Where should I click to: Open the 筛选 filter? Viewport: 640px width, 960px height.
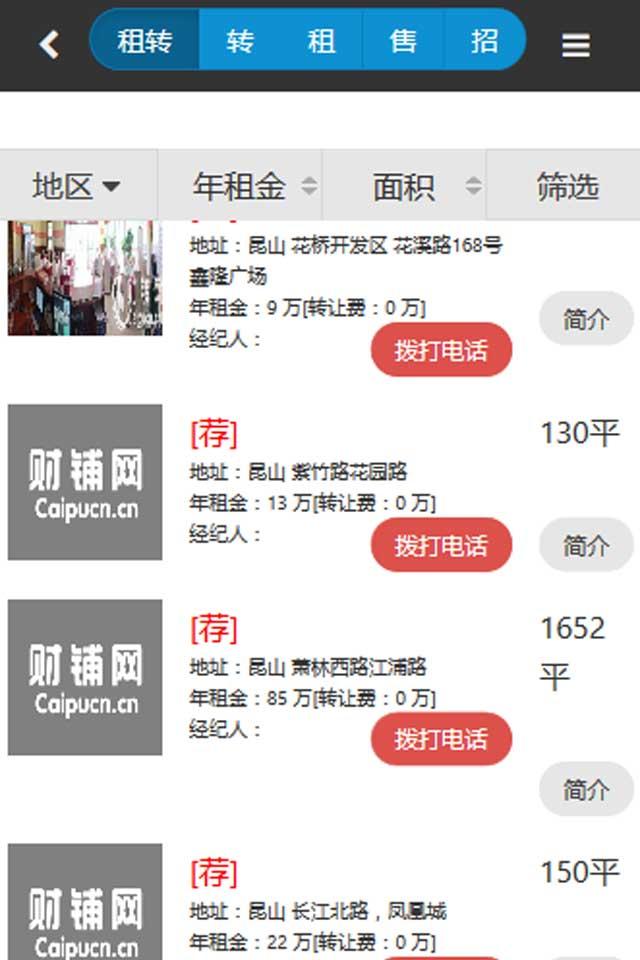(x=566, y=186)
